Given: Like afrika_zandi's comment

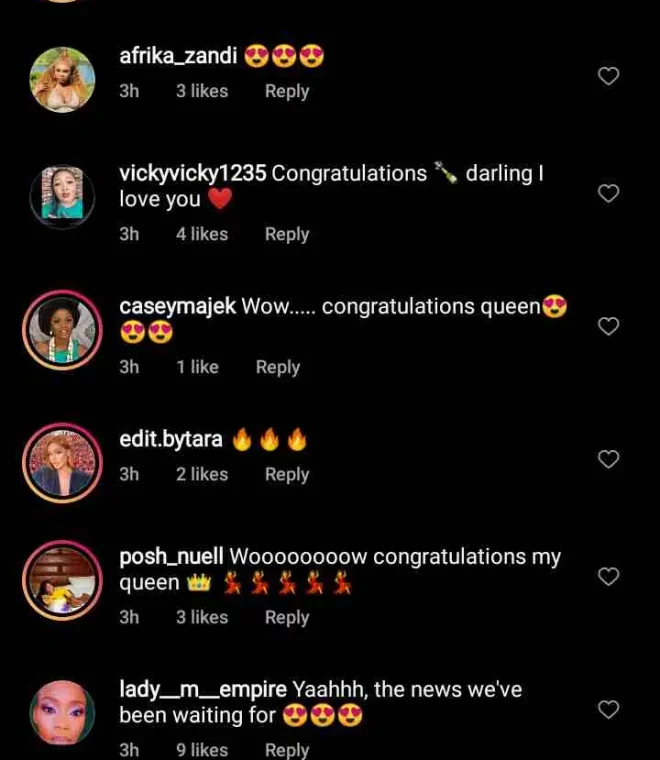Looking at the screenshot, I should click(x=608, y=76).
